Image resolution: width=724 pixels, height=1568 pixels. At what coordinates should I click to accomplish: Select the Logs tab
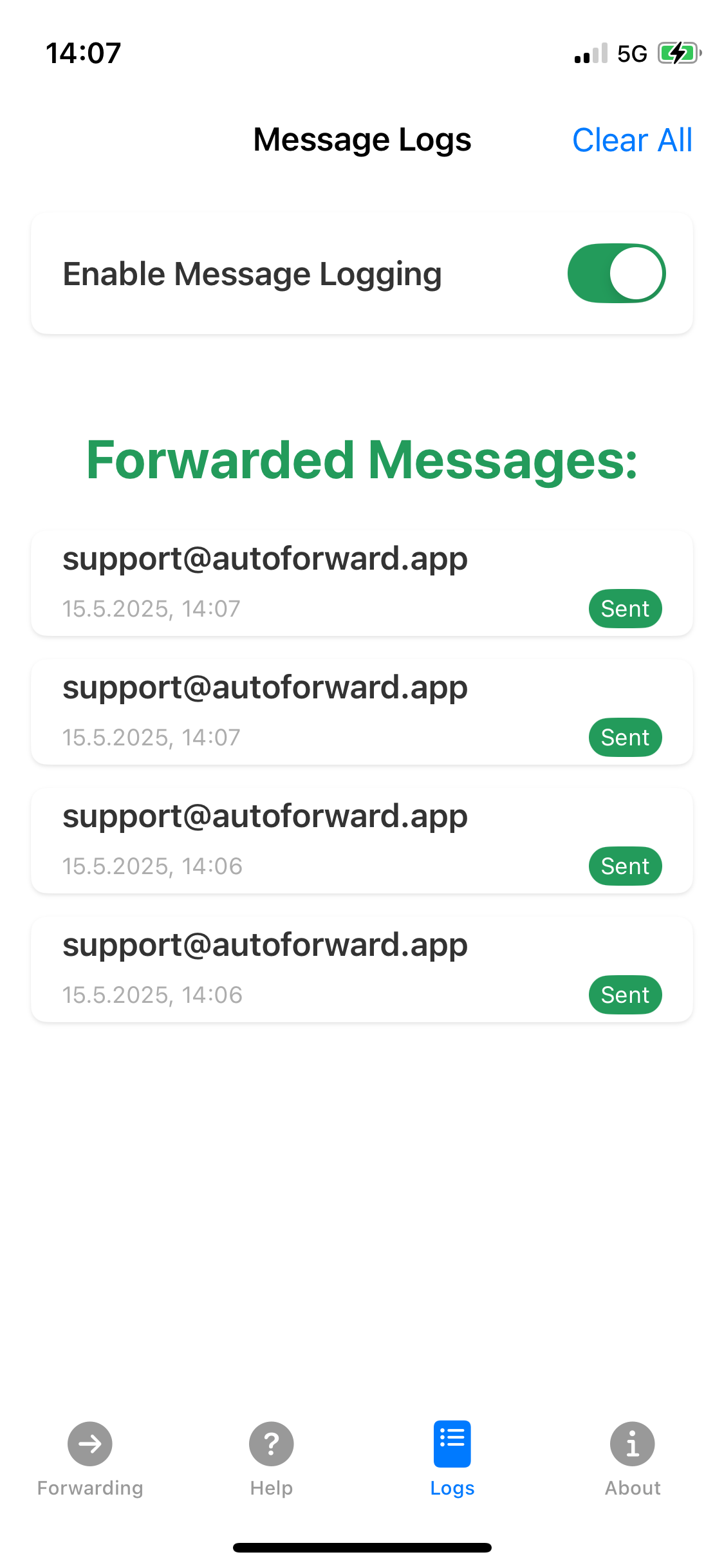click(x=452, y=1459)
